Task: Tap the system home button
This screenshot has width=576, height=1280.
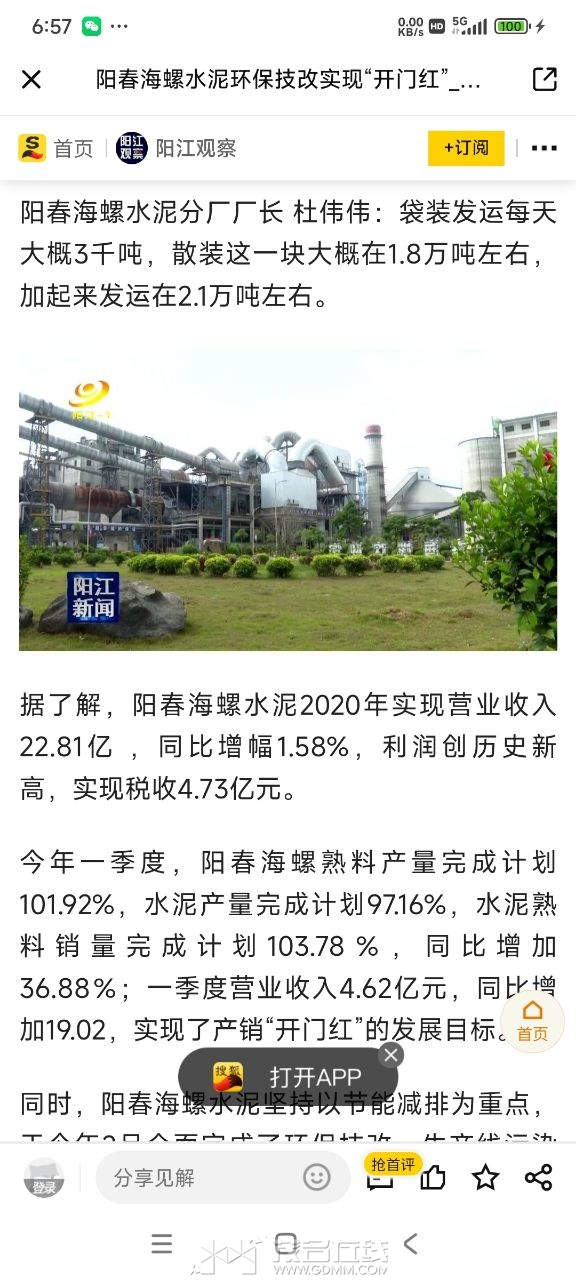Action: pyautogui.click(x=286, y=1244)
